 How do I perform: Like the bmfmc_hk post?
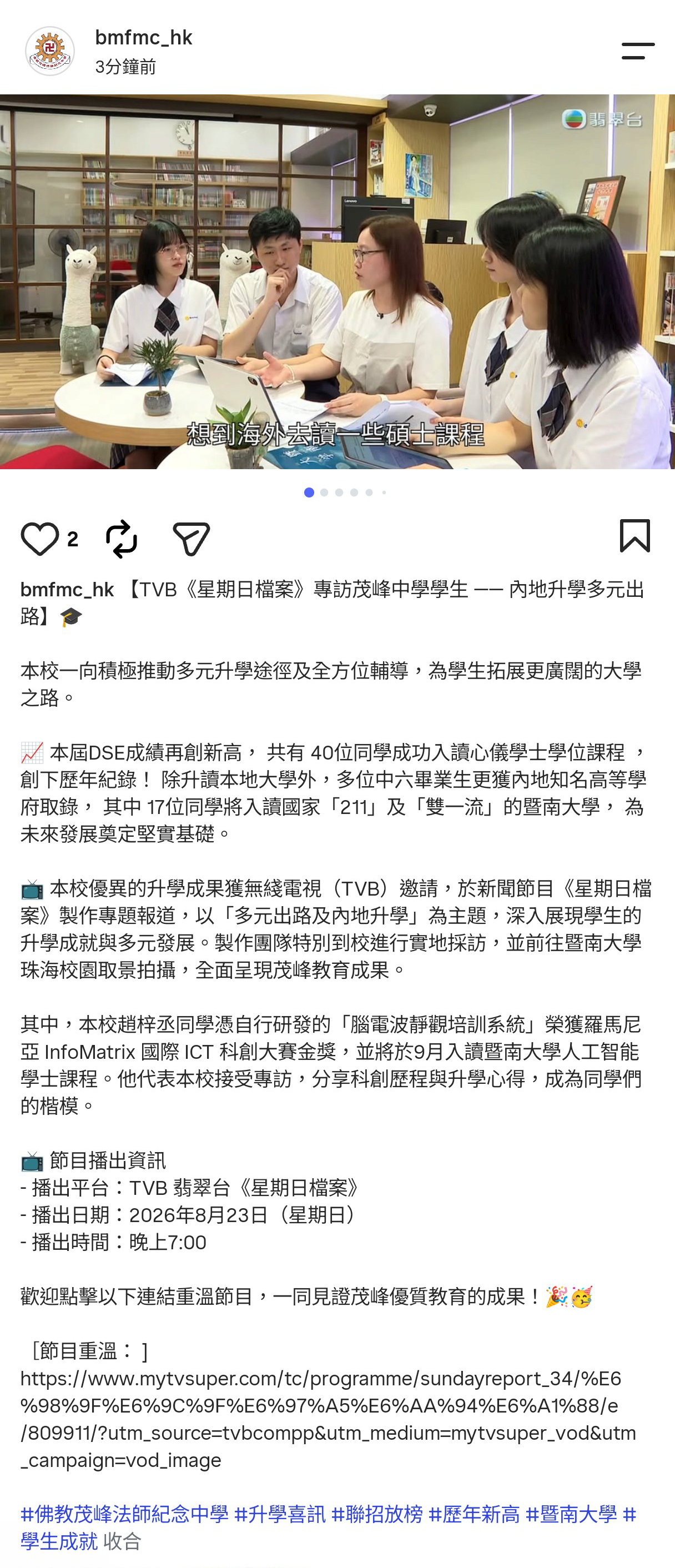pyautogui.click(x=40, y=539)
